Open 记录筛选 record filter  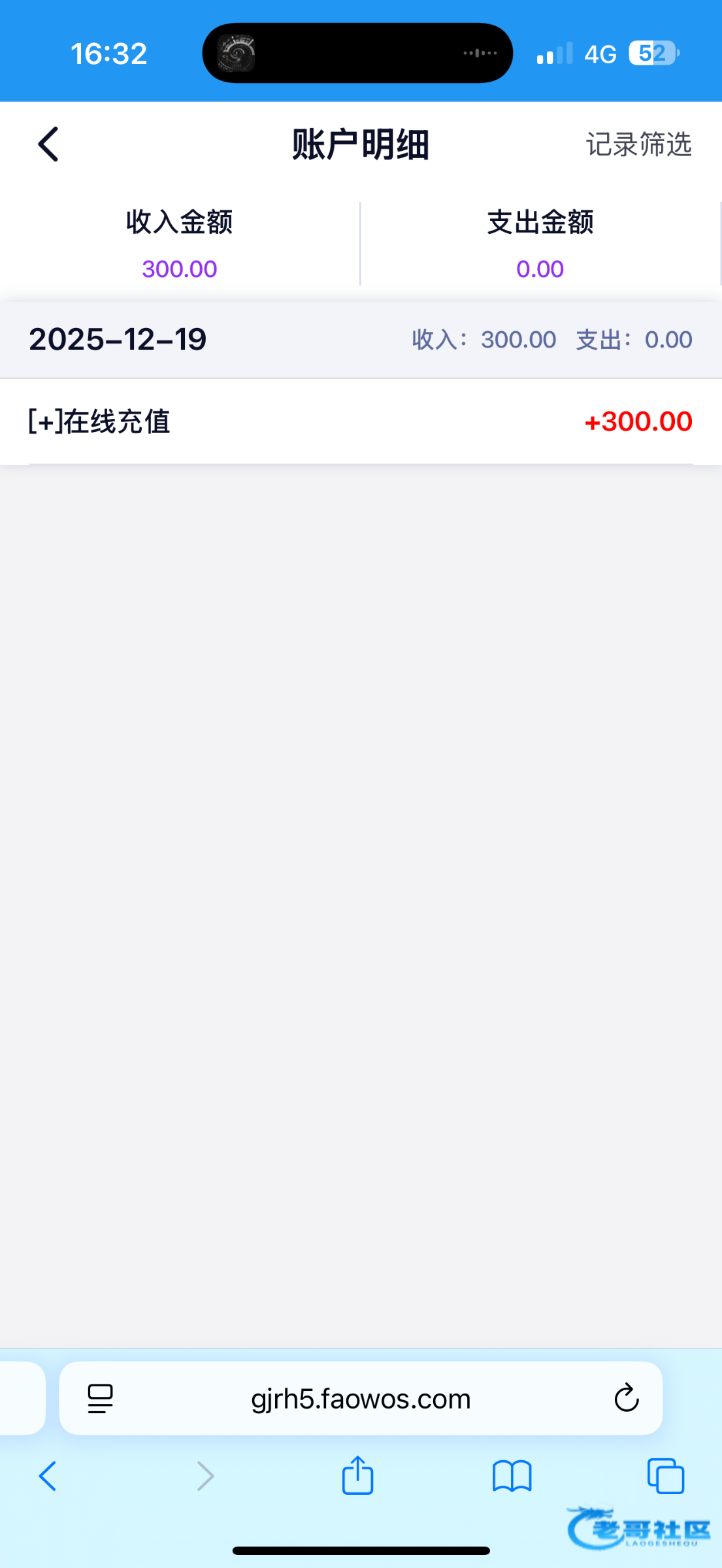coord(638,144)
